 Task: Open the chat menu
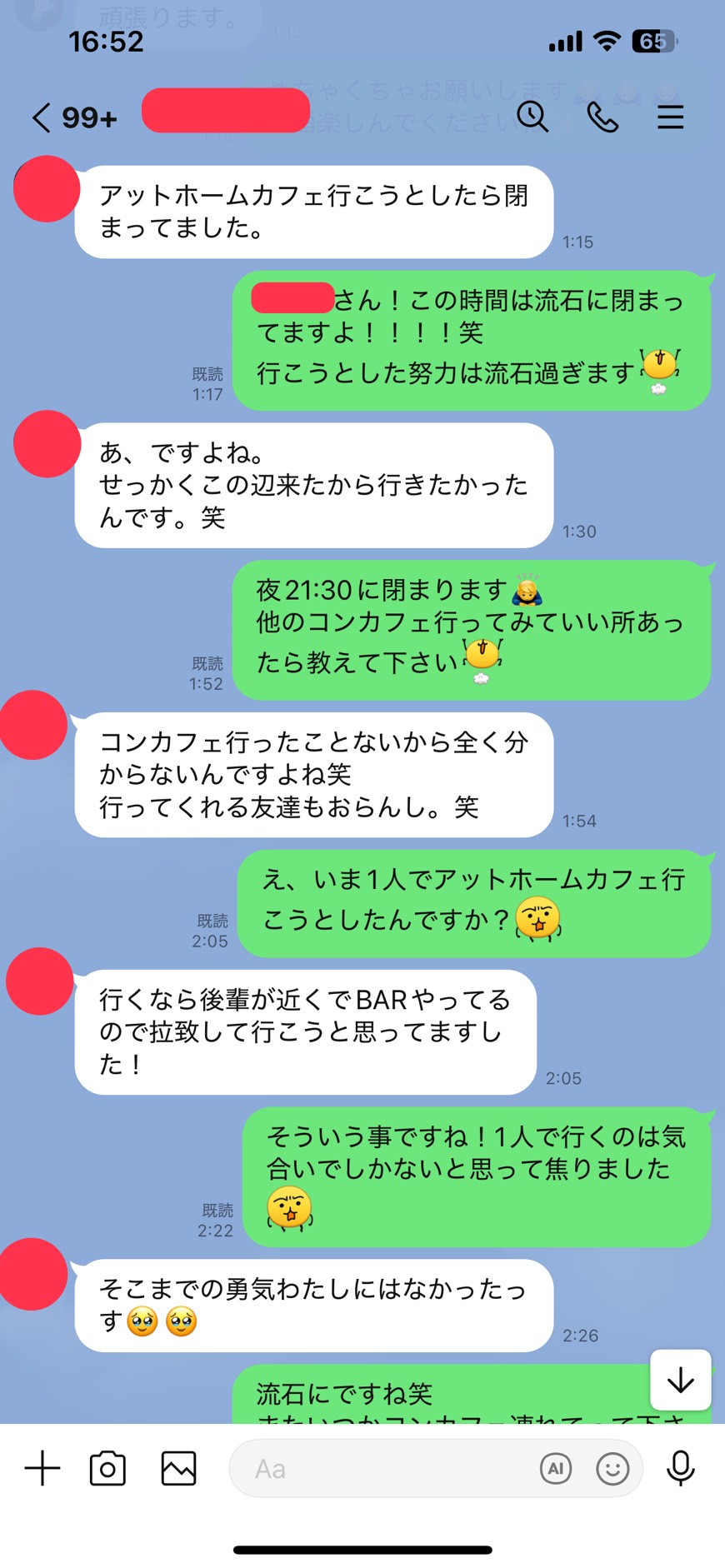pyautogui.click(x=670, y=117)
